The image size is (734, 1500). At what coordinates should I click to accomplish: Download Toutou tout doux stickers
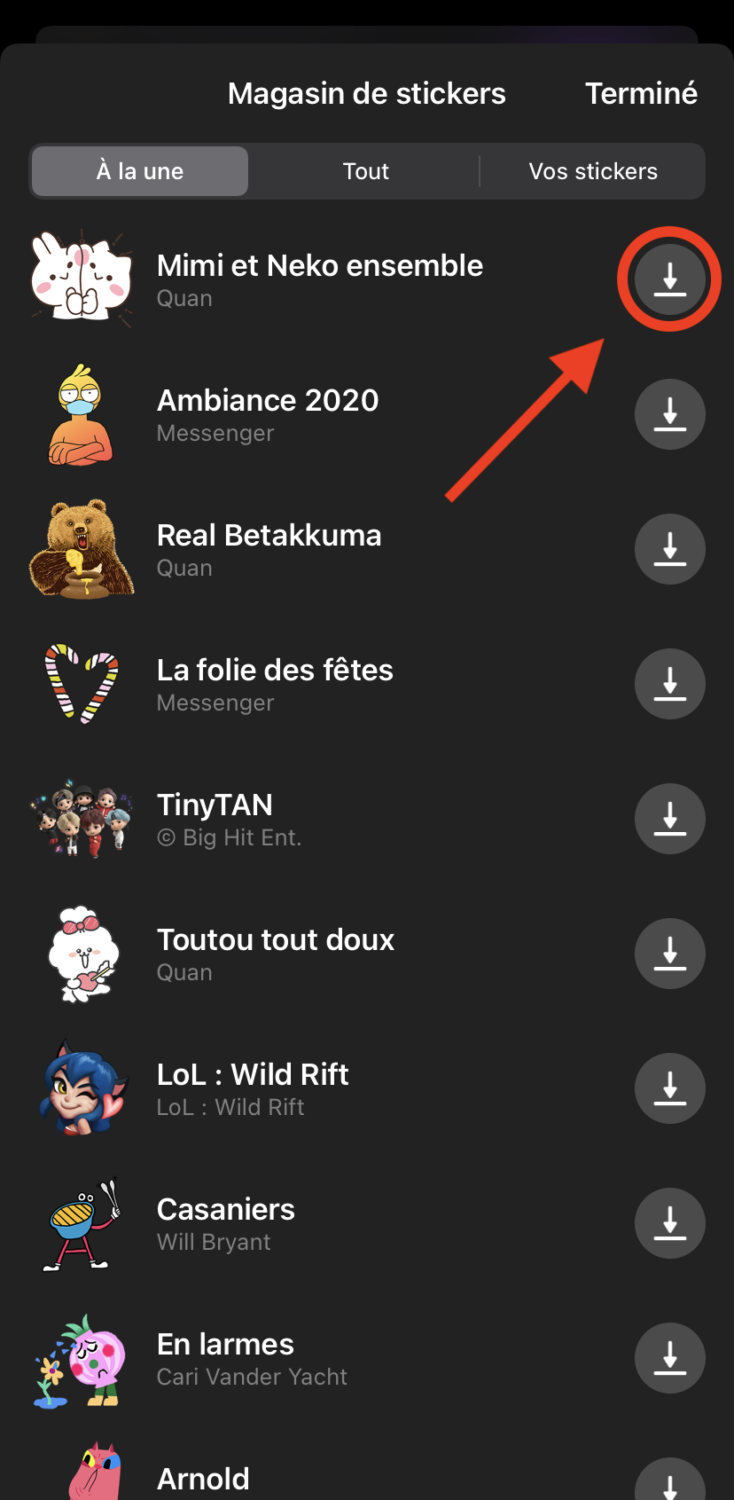[670, 954]
